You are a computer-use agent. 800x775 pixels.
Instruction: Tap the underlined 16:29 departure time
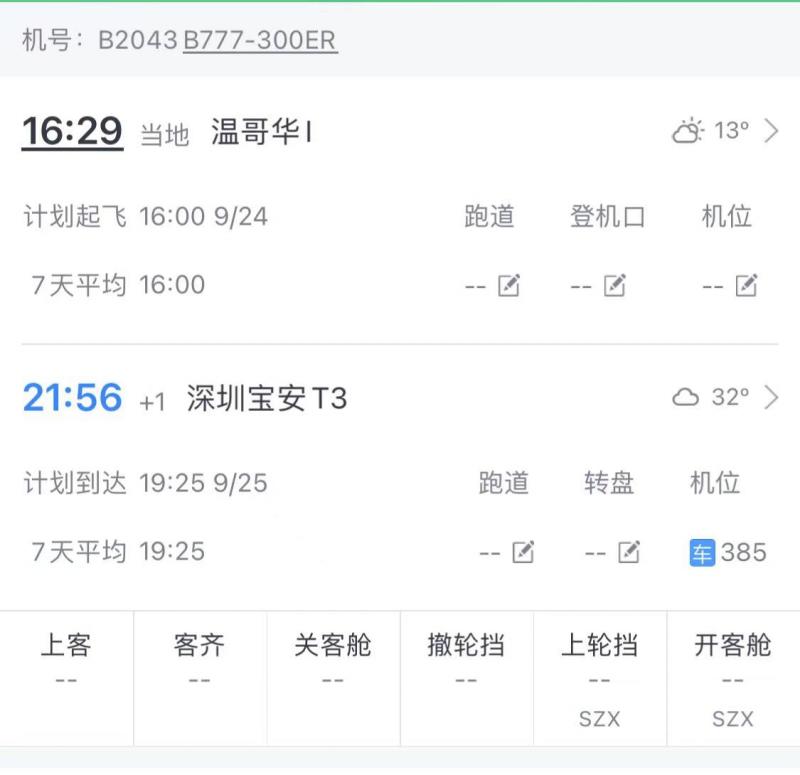(x=72, y=131)
